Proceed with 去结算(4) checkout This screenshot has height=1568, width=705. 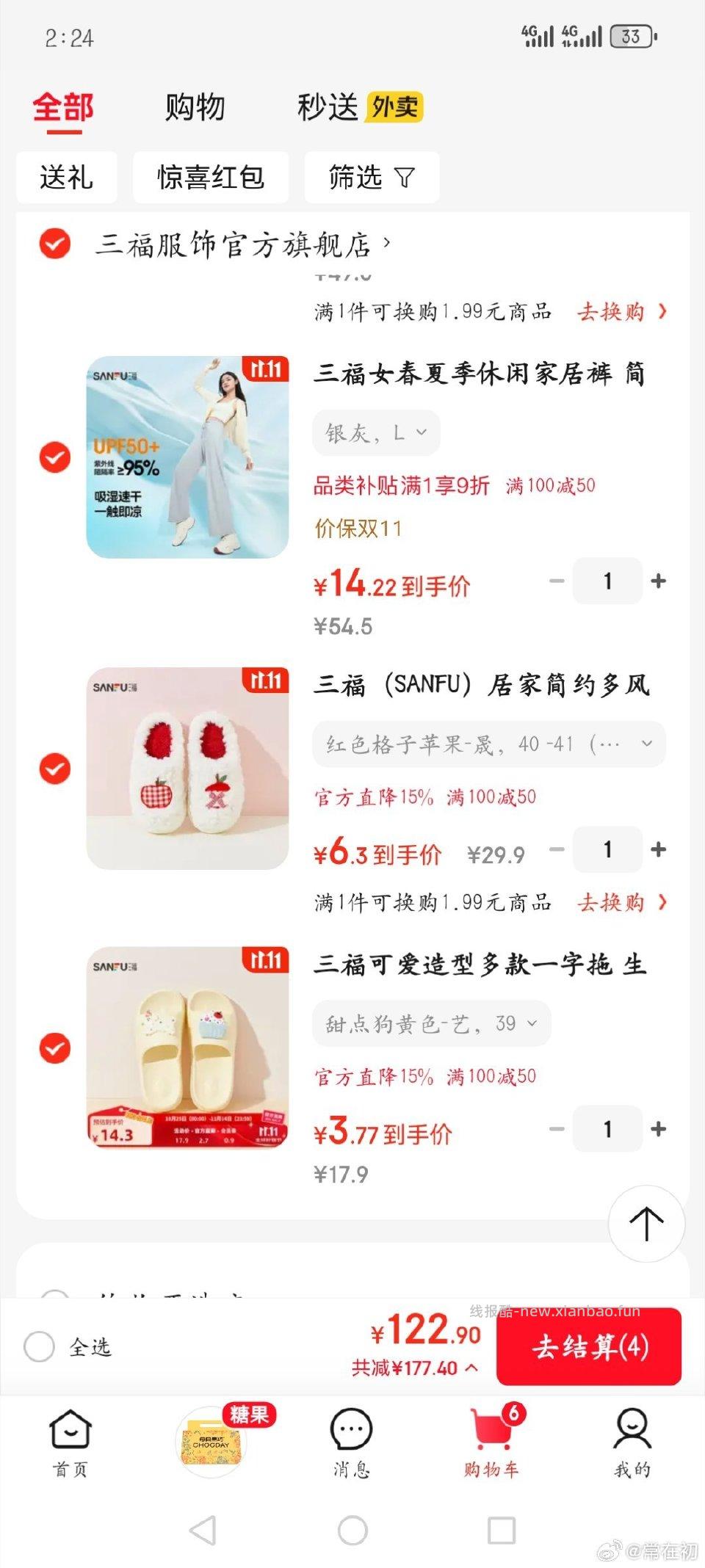pos(589,1347)
